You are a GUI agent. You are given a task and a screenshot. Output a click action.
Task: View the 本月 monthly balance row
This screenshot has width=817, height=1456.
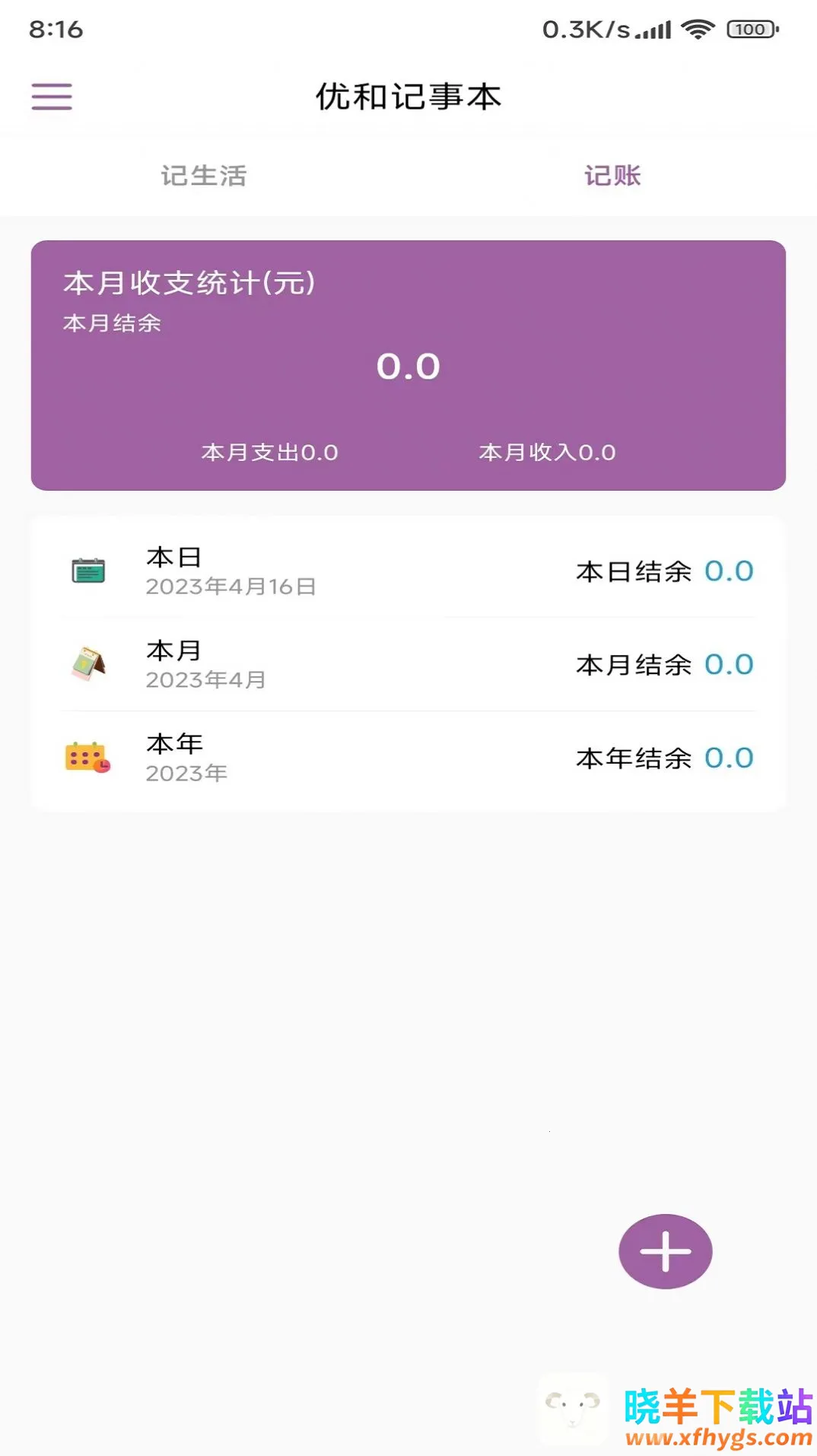click(x=408, y=664)
